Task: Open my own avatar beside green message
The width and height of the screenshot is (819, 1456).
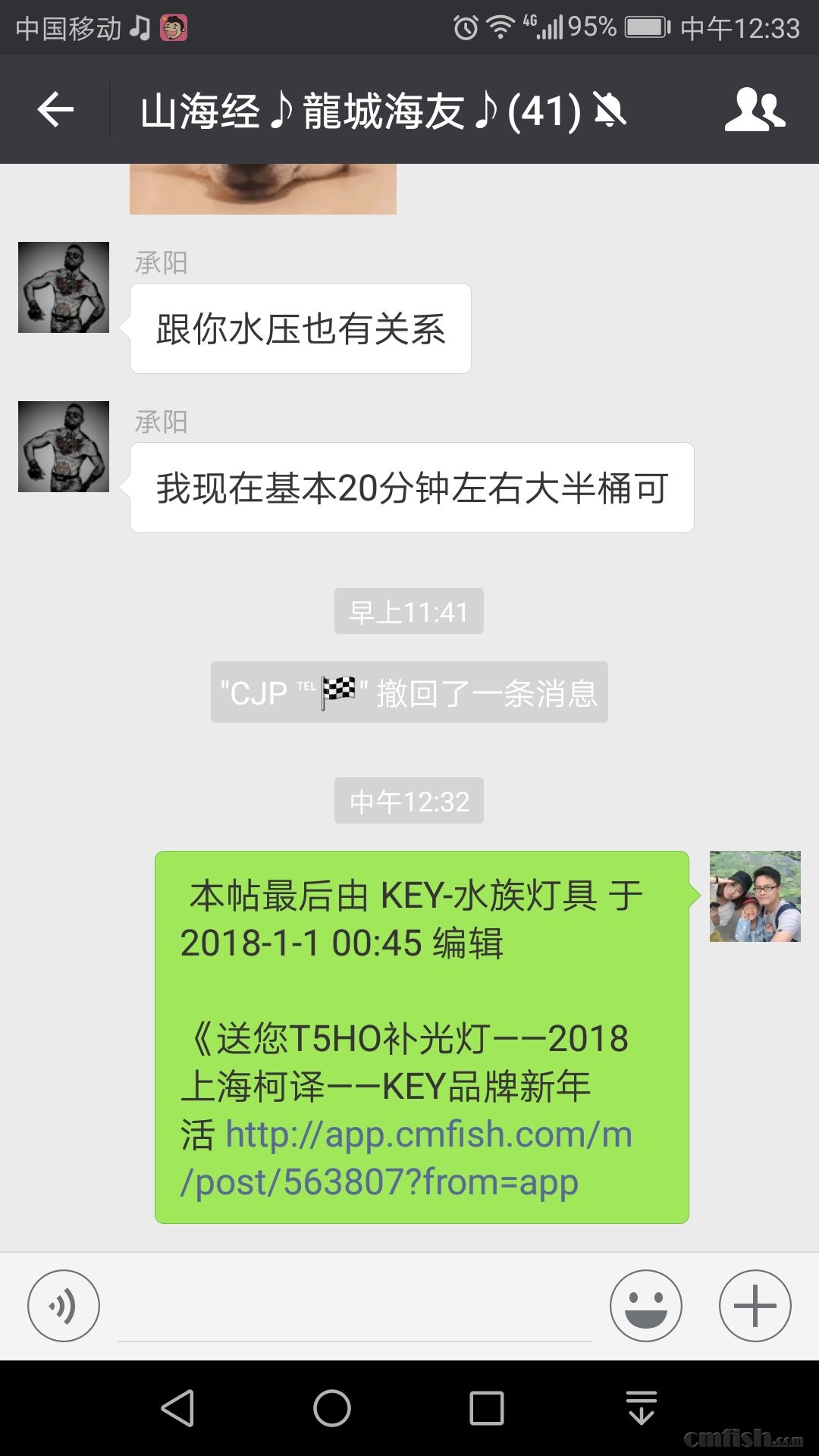Action: (755, 896)
